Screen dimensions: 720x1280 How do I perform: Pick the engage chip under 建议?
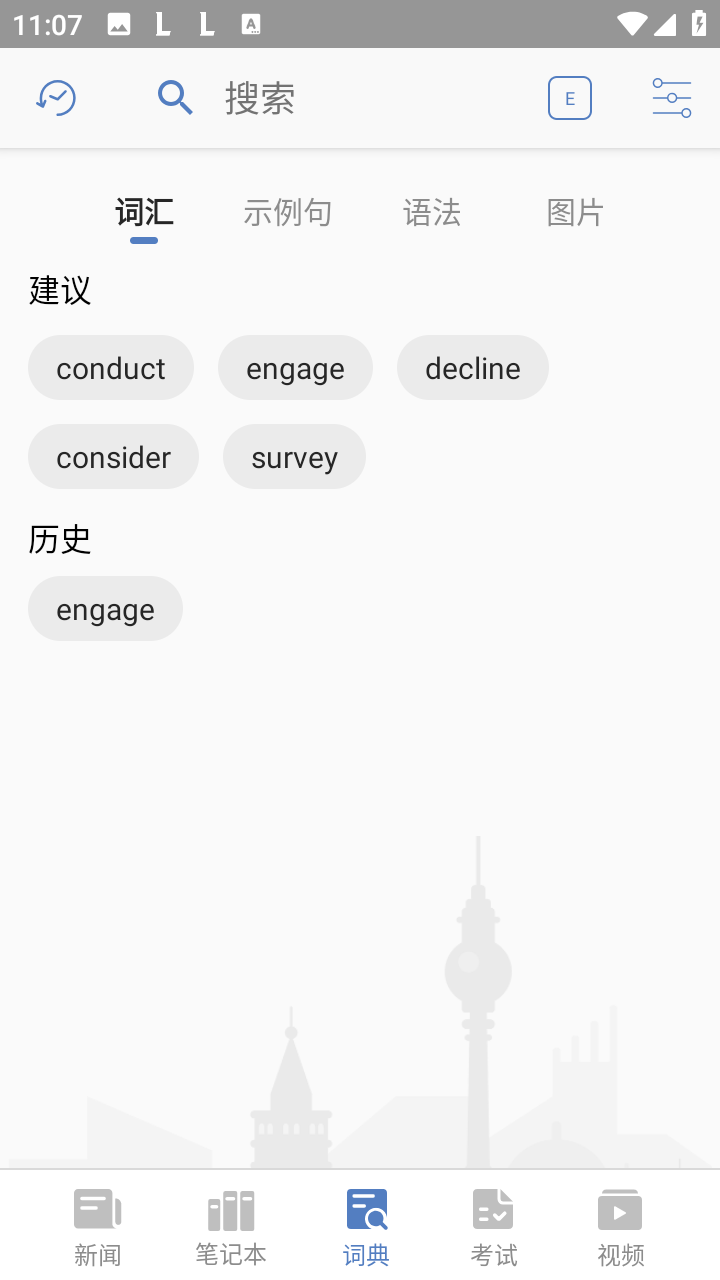coord(295,368)
